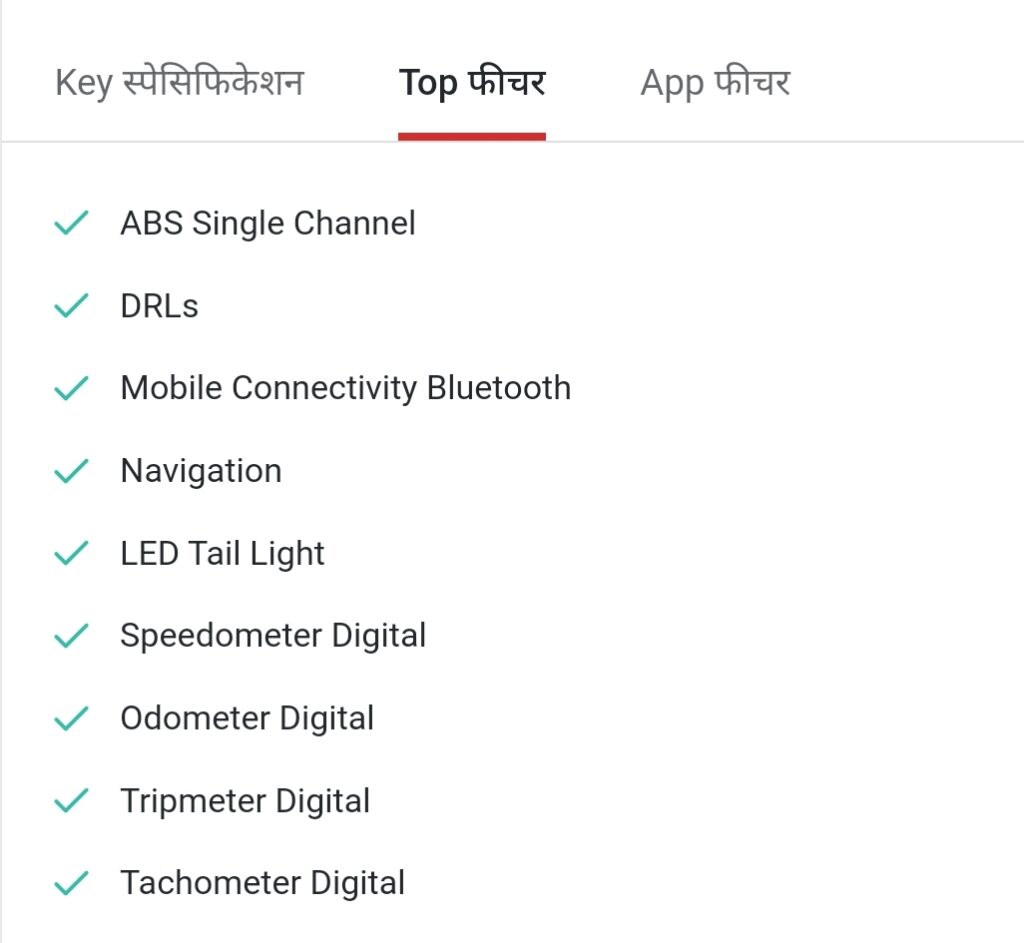1024x943 pixels.
Task: Select the Top फीचर tab
Action: (472, 82)
